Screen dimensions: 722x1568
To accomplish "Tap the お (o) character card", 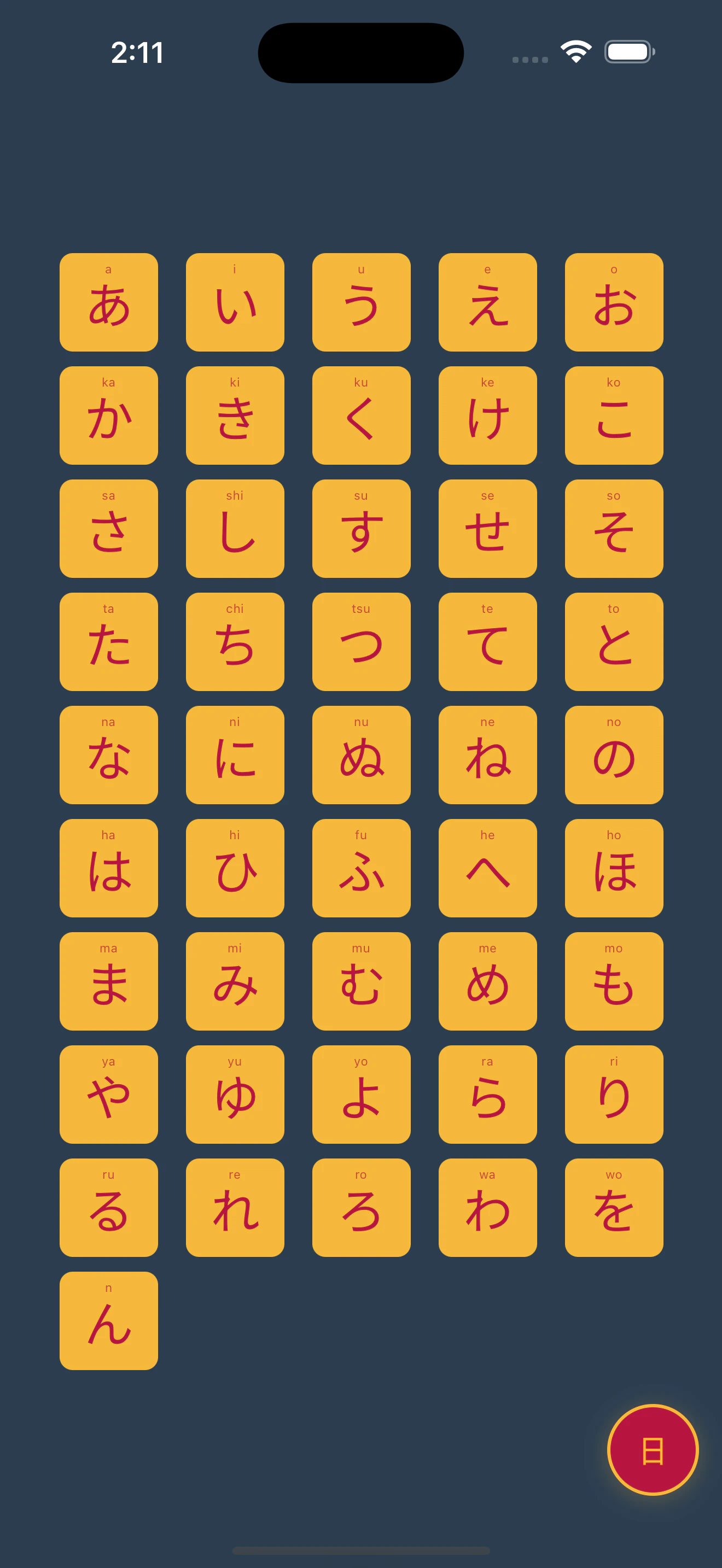I will [614, 302].
